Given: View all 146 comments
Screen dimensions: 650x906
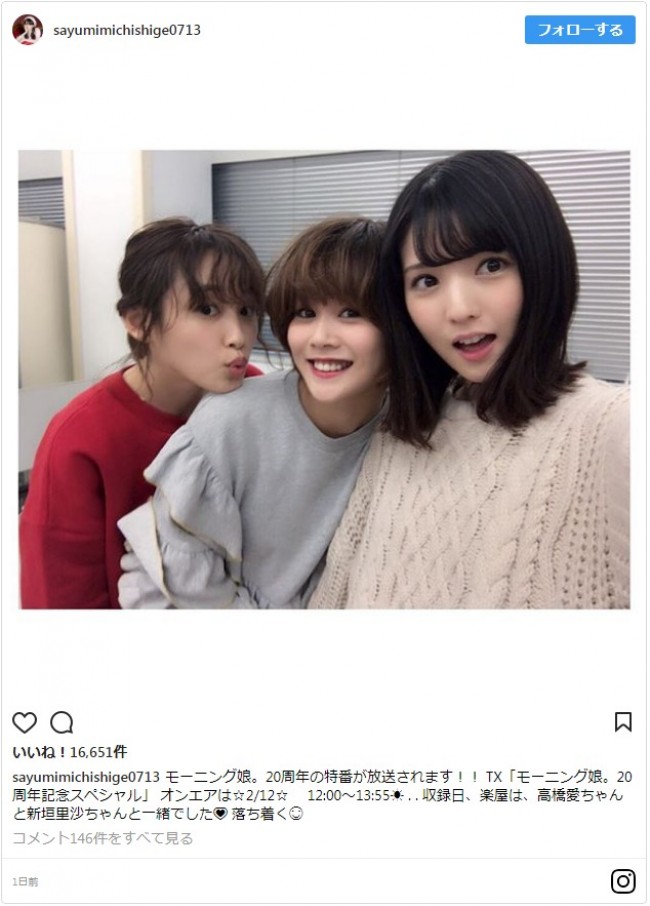Looking at the screenshot, I should click(103, 838).
